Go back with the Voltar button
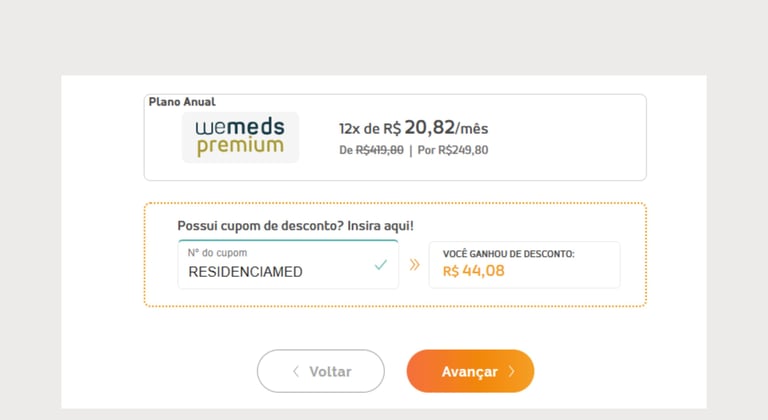This screenshot has height=420, width=768. tap(321, 371)
